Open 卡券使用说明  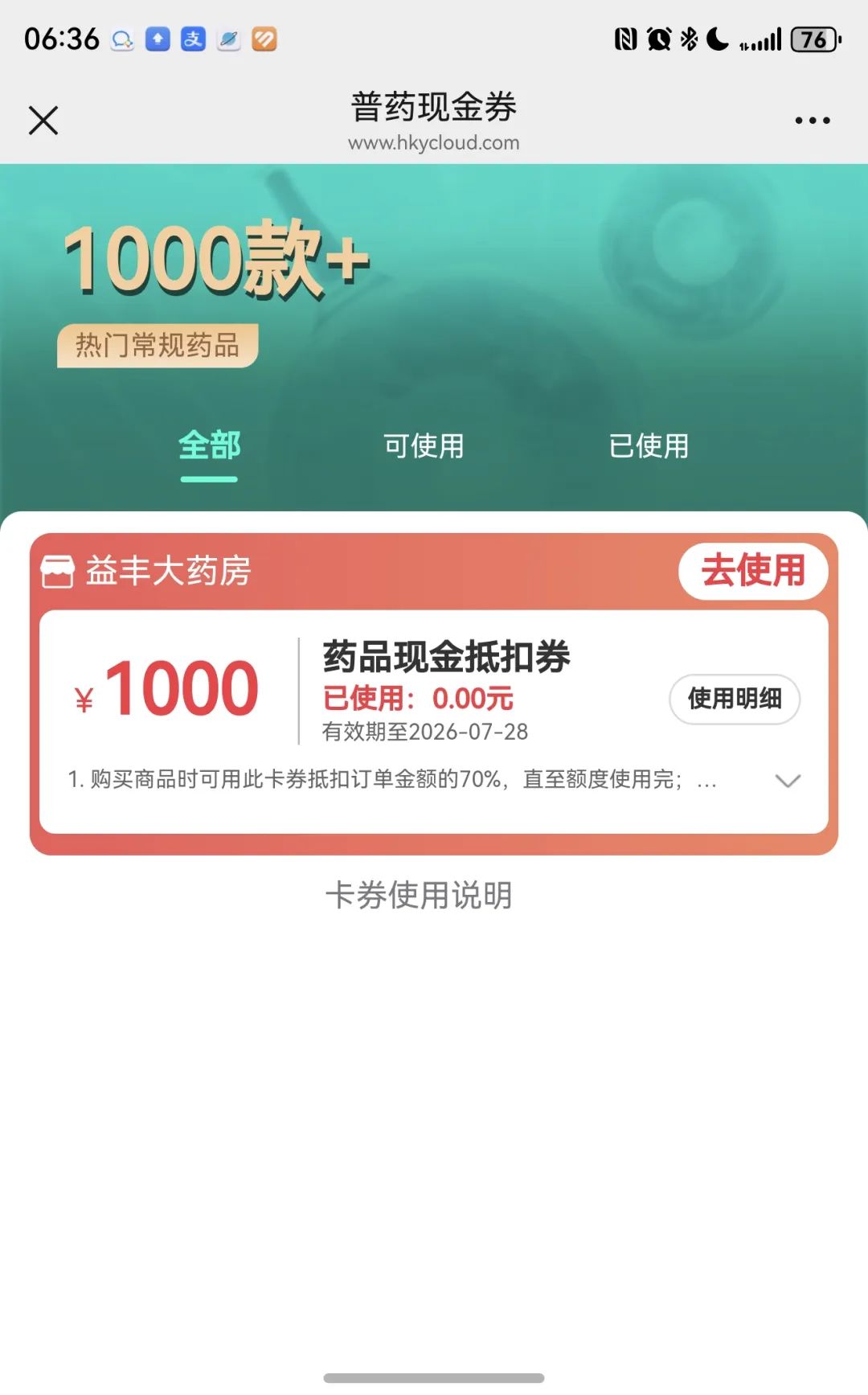[421, 895]
